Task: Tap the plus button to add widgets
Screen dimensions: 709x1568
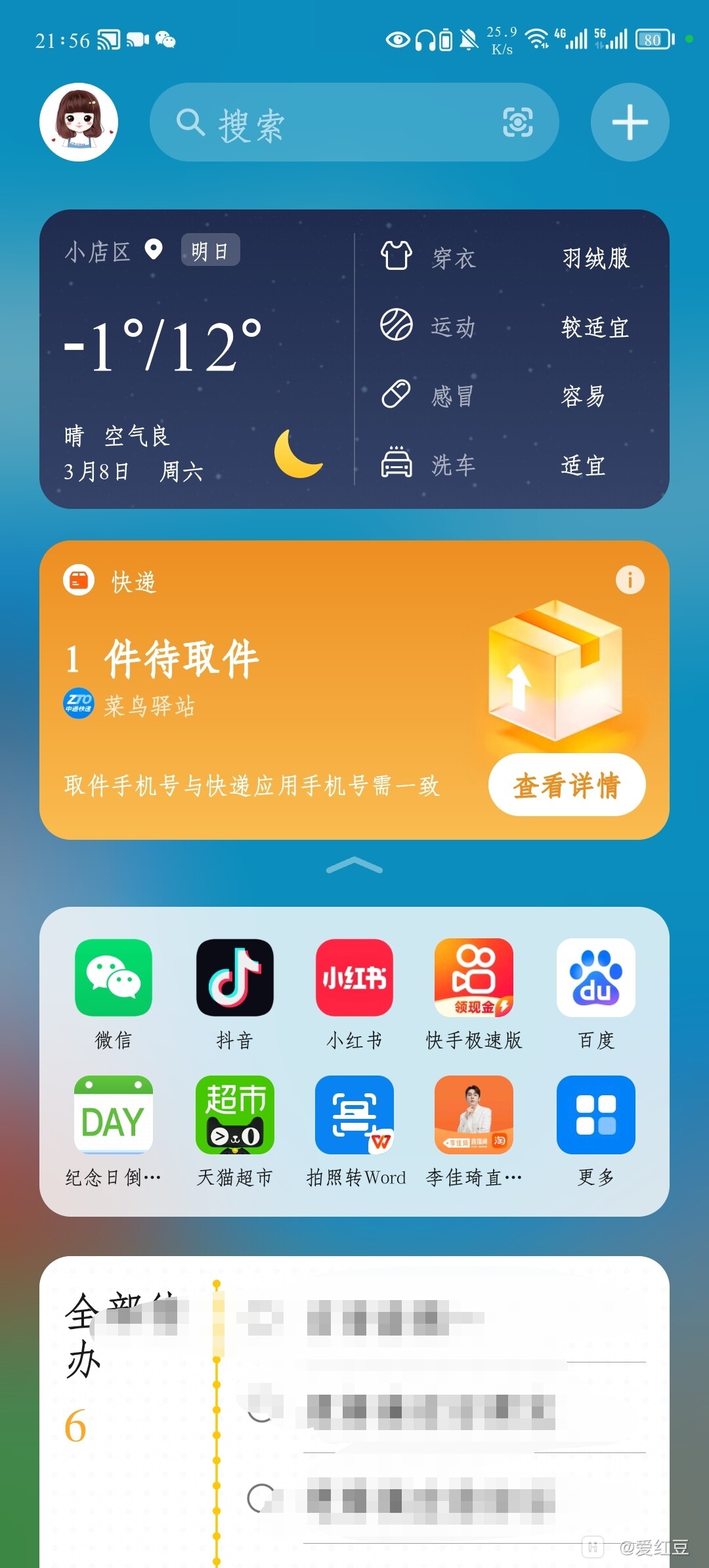Action: tap(630, 123)
